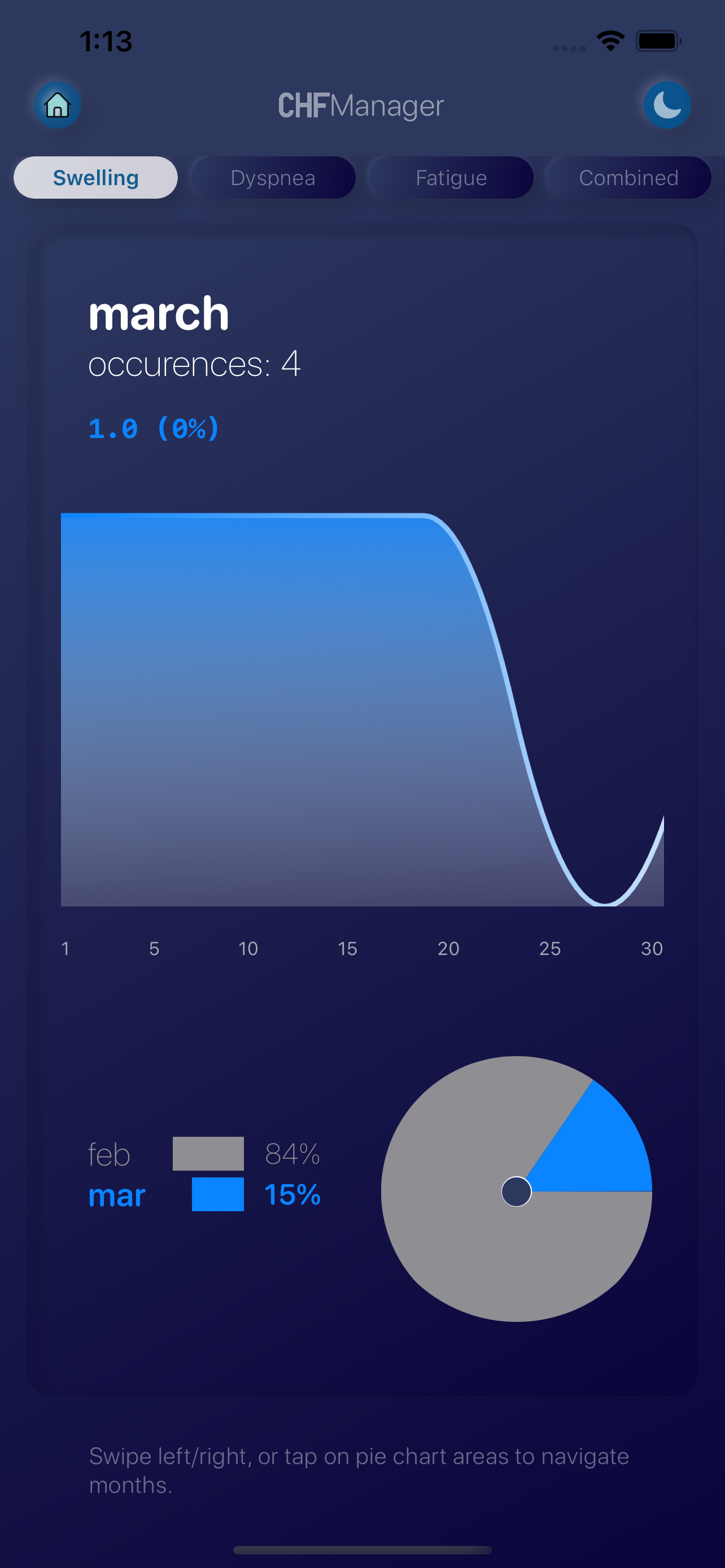The image size is (725, 1568).
Task: Select the Swelling tab
Action: tap(95, 178)
